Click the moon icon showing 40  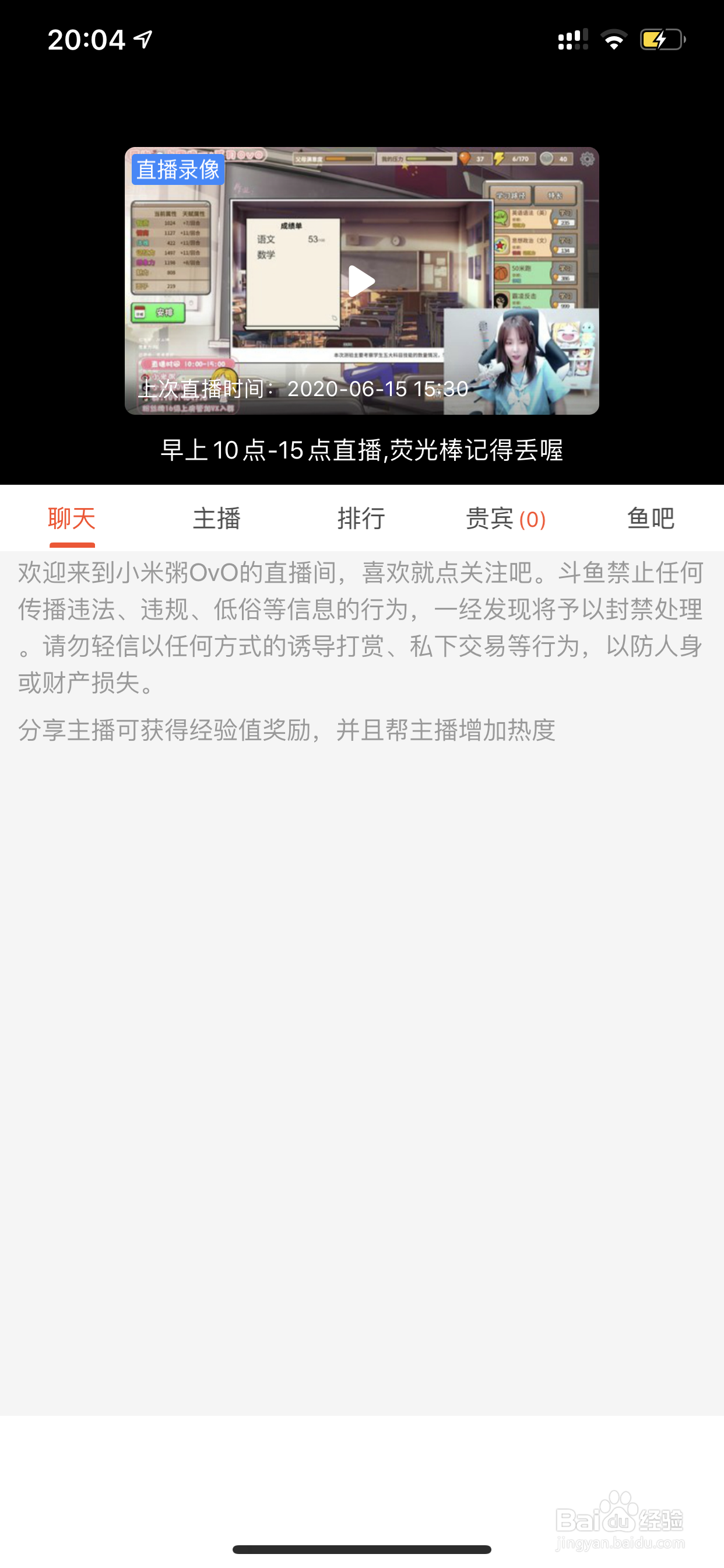coord(546,159)
